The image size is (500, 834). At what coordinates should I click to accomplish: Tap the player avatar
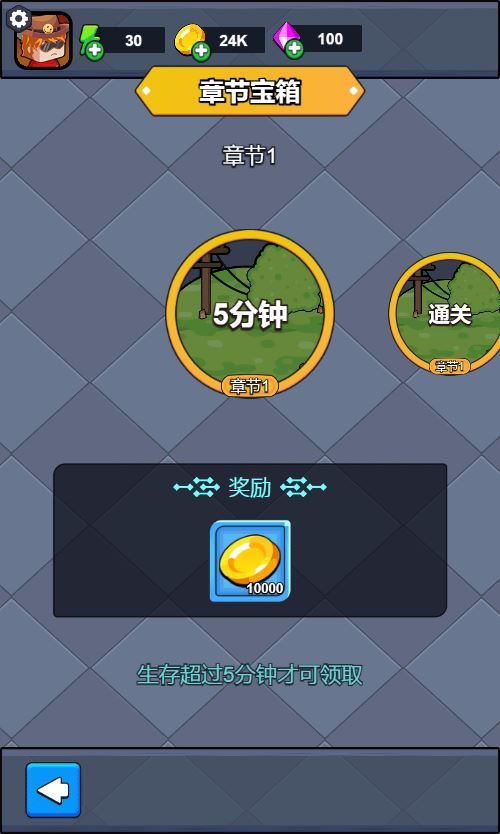[x=44, y=41]
